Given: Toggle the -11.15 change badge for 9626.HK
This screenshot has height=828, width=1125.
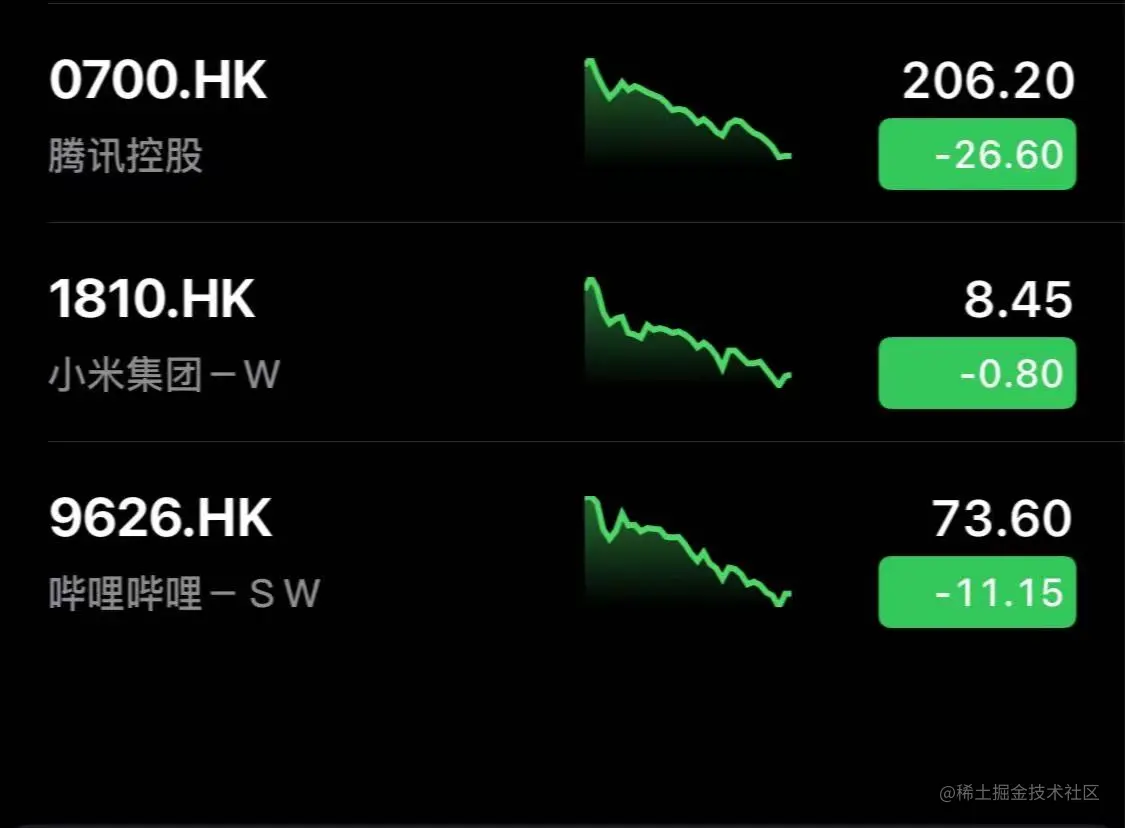Looking at the screenshot, I should pos(977,592).
